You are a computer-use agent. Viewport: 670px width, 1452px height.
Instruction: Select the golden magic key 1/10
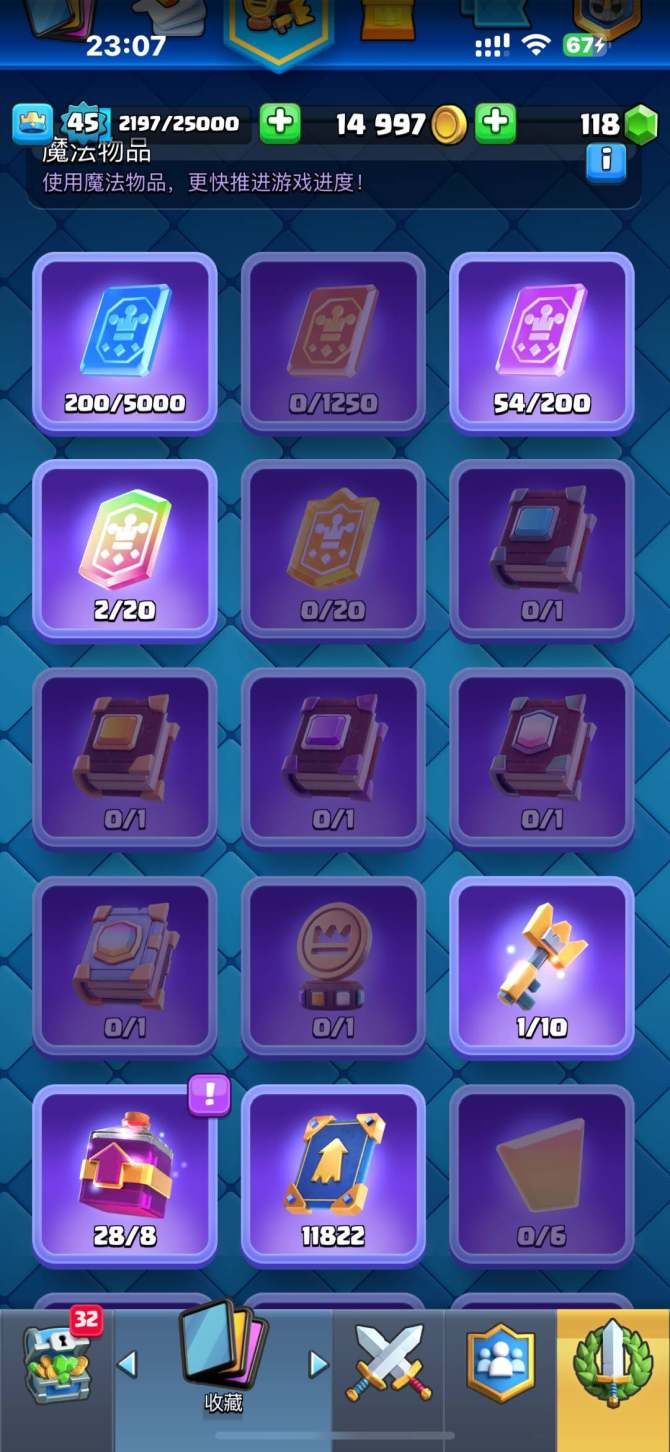click(x=541, y=965)
